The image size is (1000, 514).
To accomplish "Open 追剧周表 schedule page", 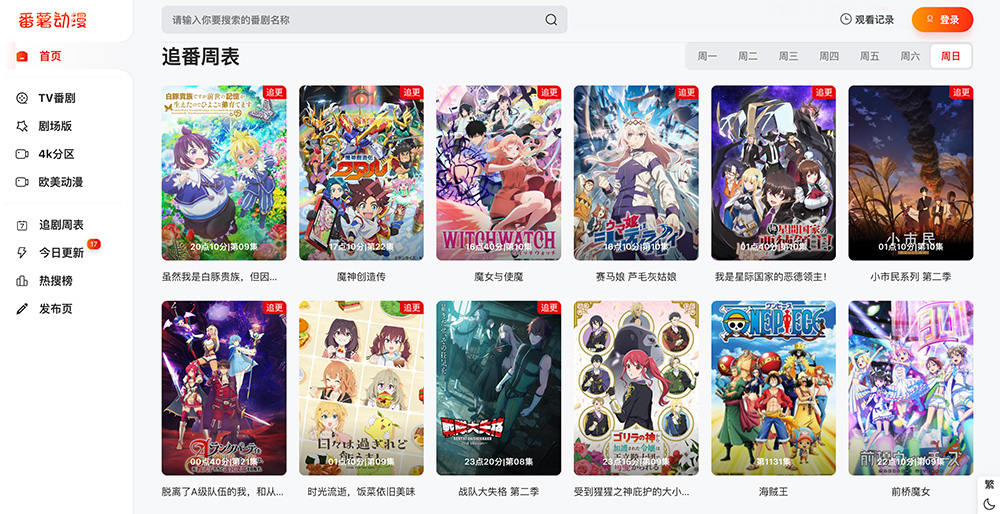I will pyautogui.click(x=60, y=225).
